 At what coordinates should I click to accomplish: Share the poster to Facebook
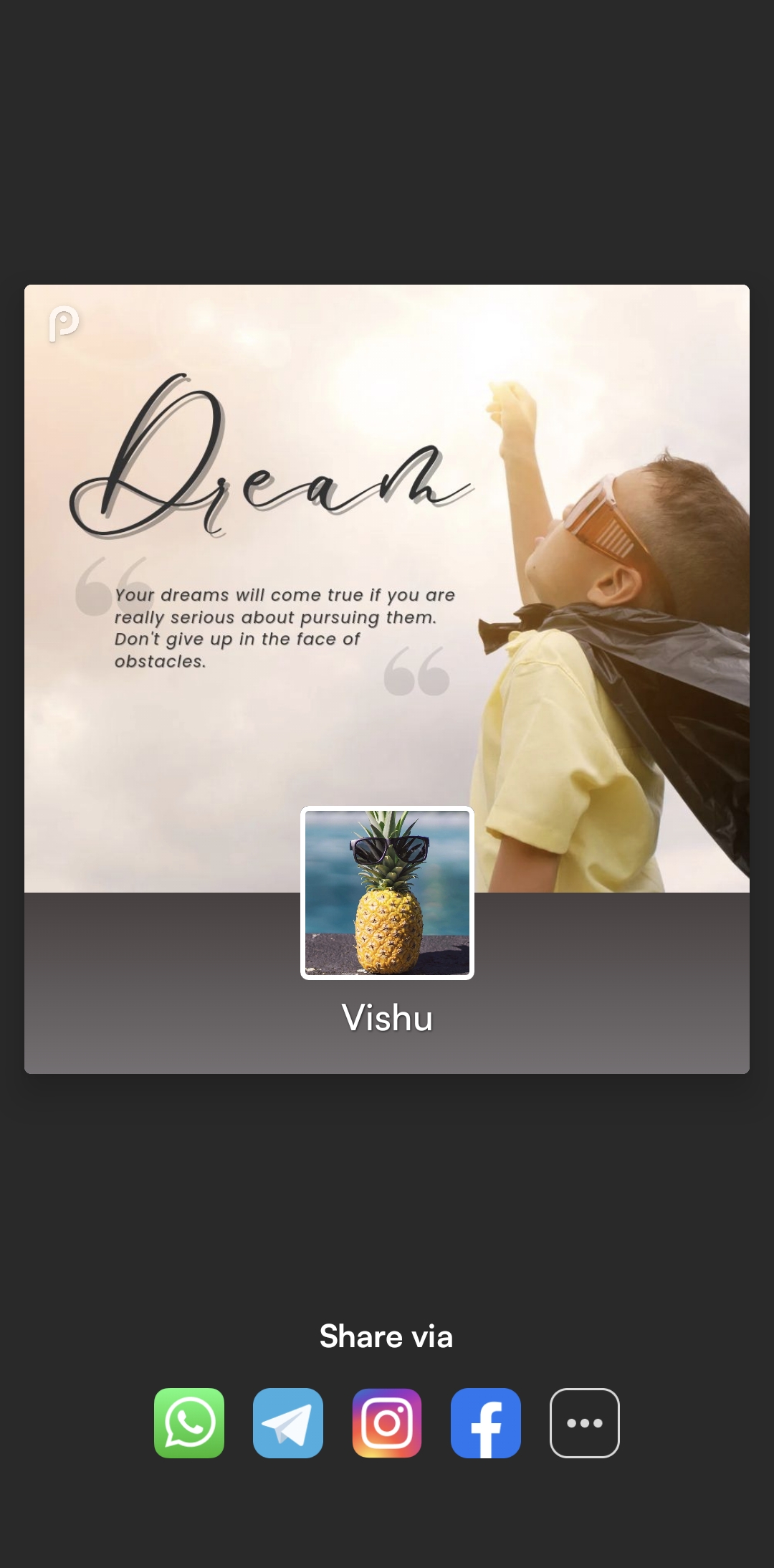pyautogui.click(x=486, y=1422)
